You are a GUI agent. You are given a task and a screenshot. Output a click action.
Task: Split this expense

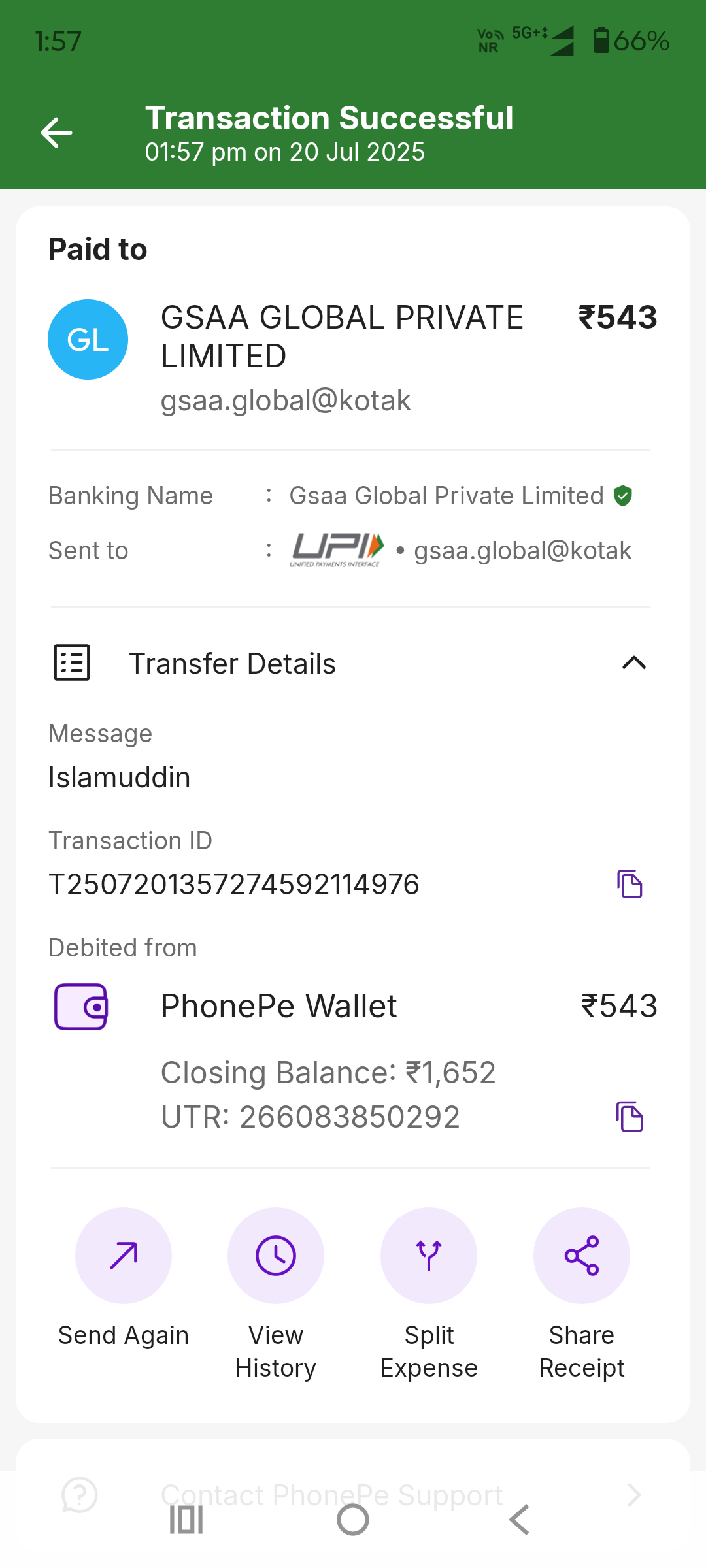(429, 1256)
